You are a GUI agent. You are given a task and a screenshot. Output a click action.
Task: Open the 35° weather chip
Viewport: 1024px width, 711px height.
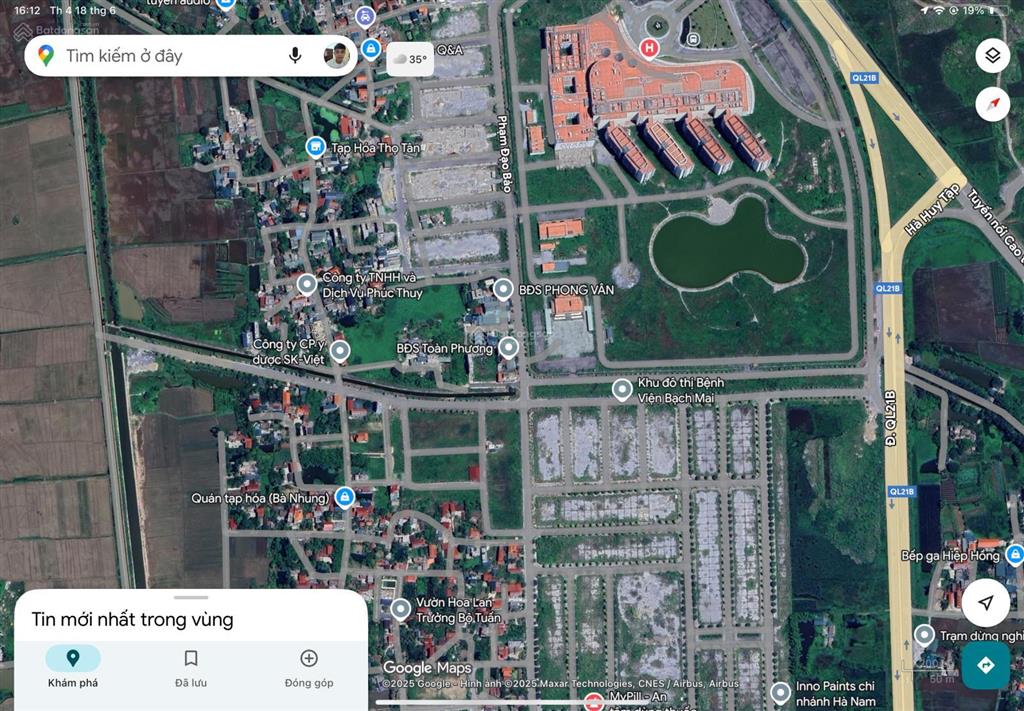[x=410, y=59]
